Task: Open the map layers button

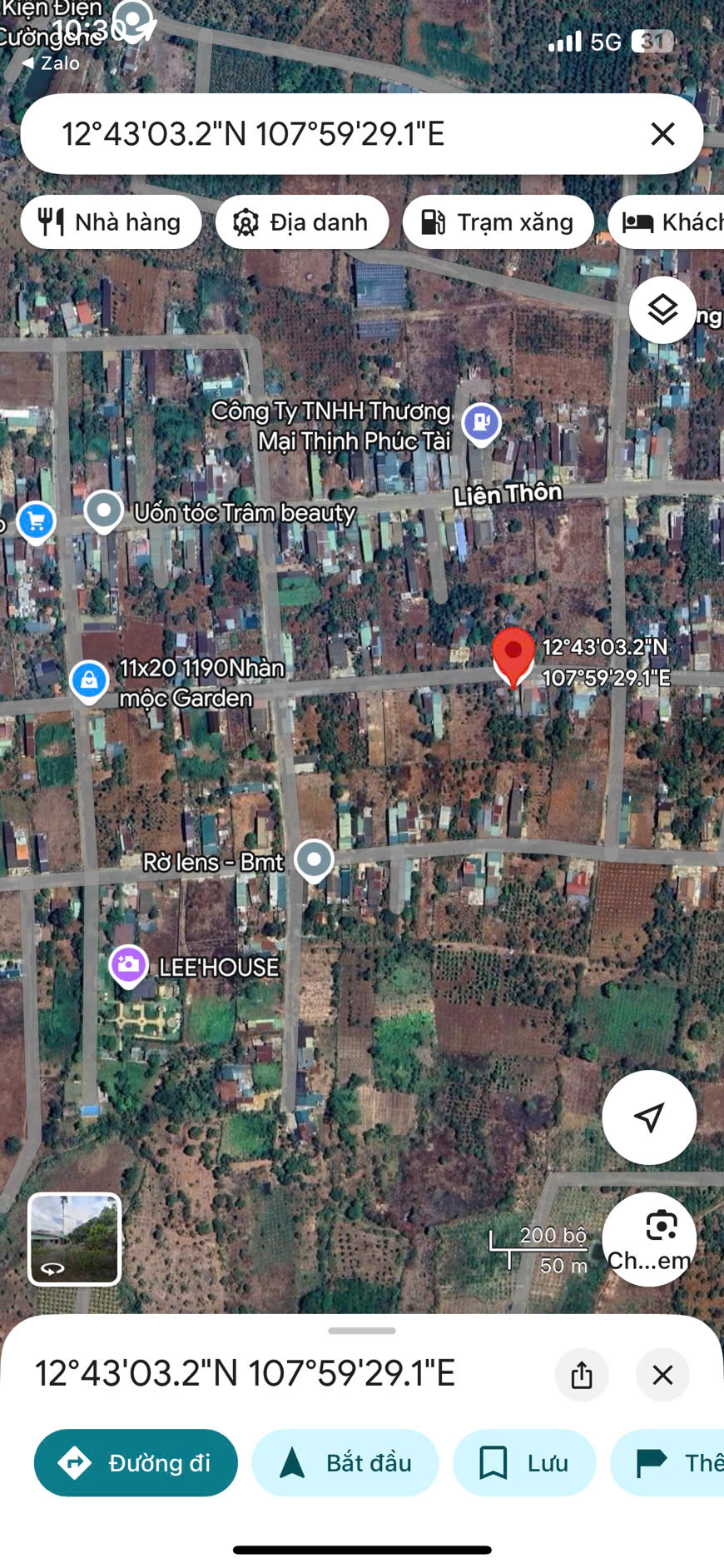Action: (x=662, y=310)
